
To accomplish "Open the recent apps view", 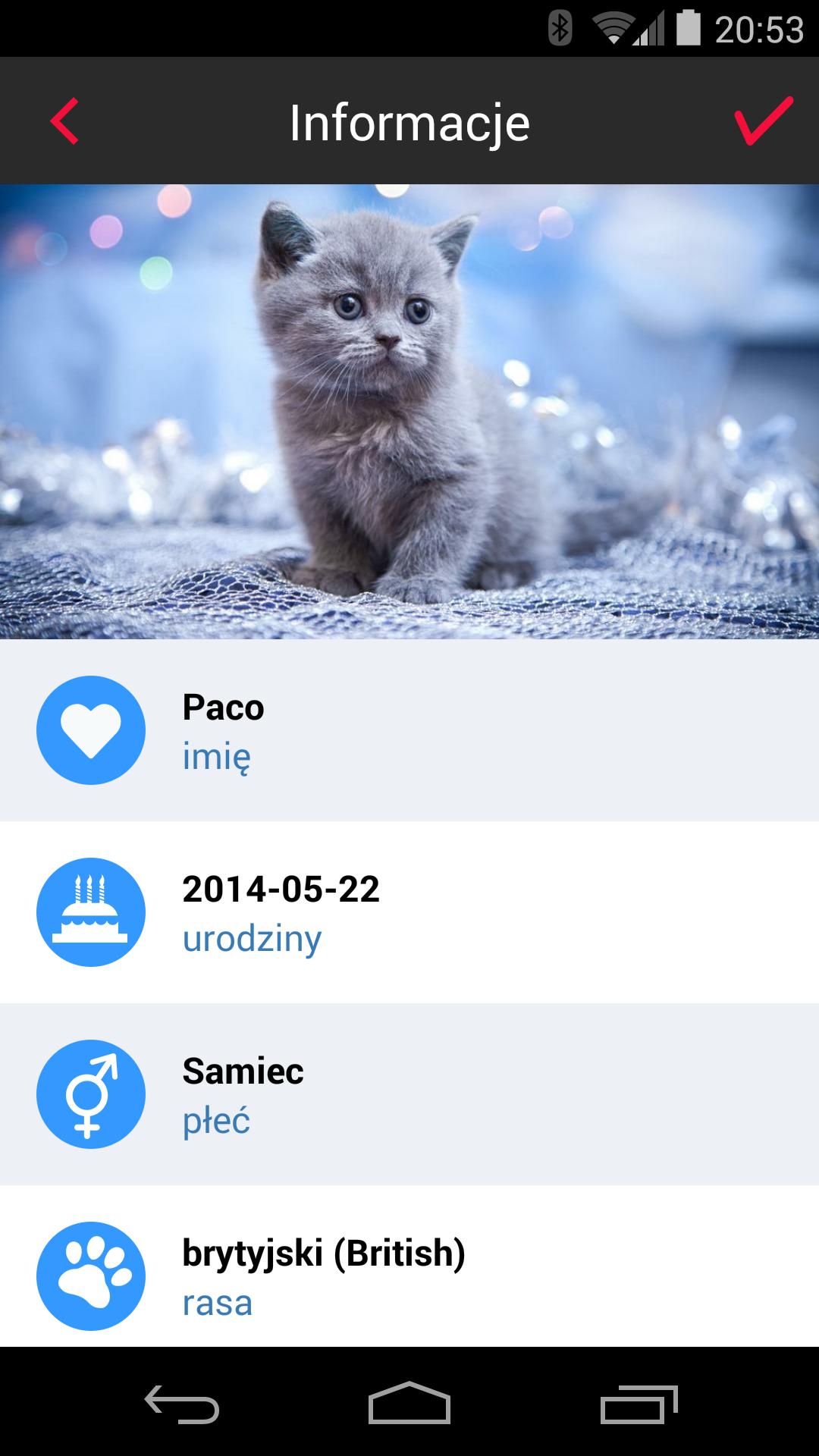I will coord(639,1403).
